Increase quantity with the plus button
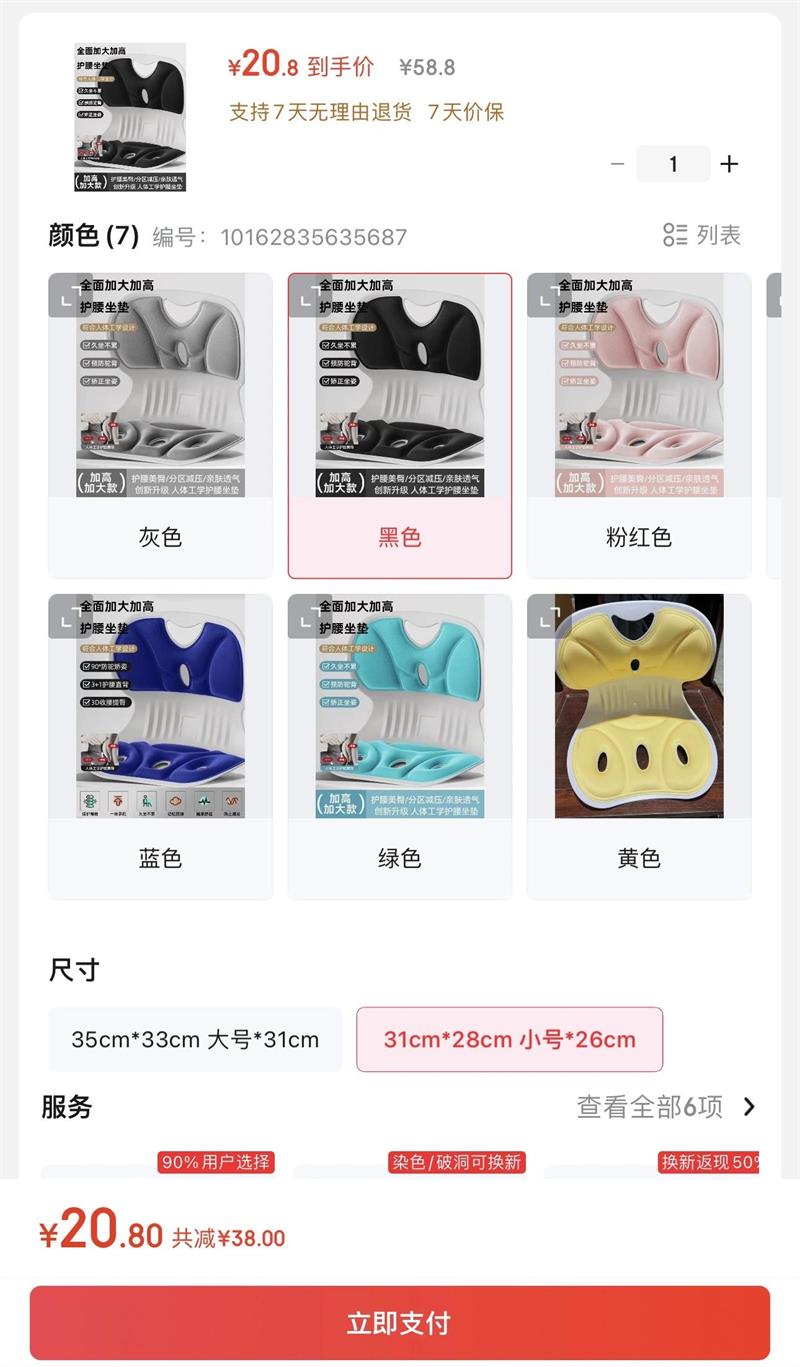The width and height of the screenshot is (800, 1367). coord(730,164)
